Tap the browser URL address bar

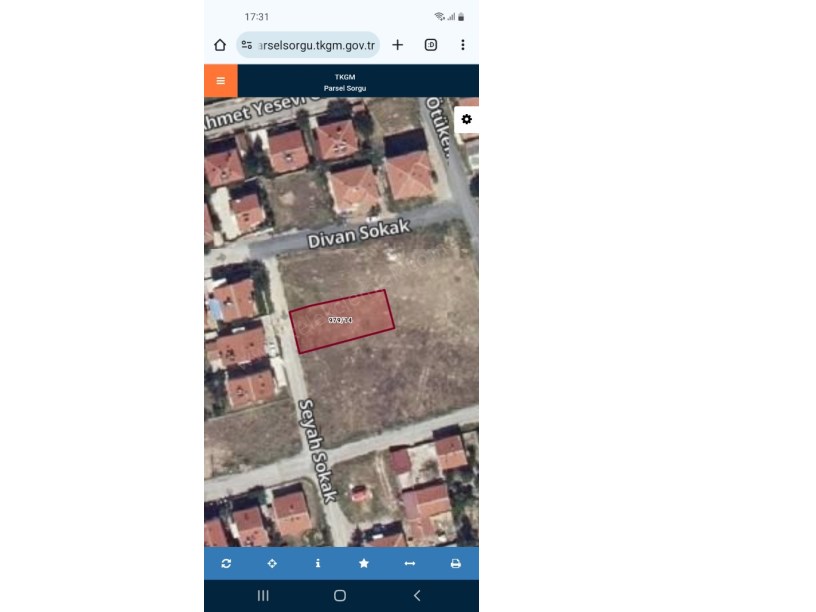tap(308, 45)
